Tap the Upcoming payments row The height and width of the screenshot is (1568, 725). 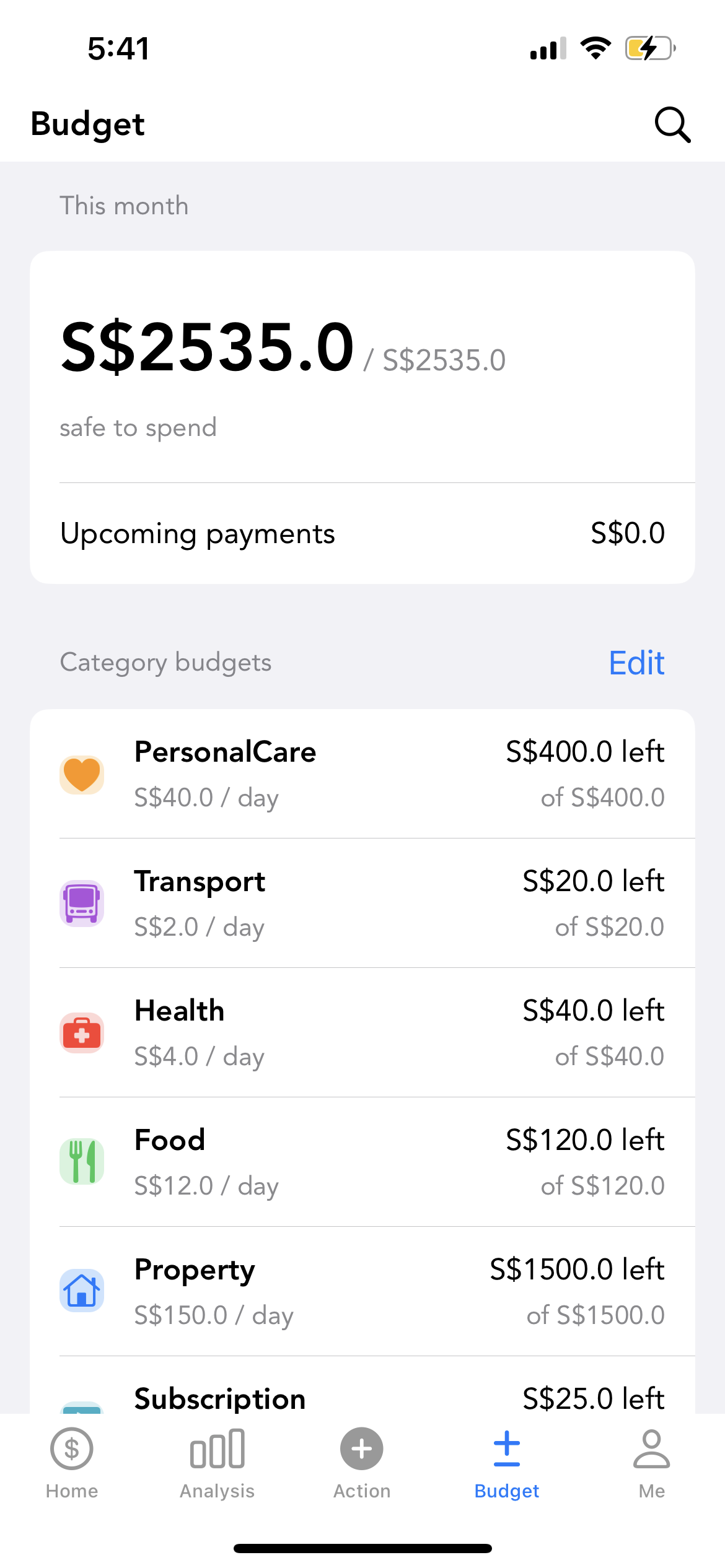pyautogui.click(x=362, y=533)
